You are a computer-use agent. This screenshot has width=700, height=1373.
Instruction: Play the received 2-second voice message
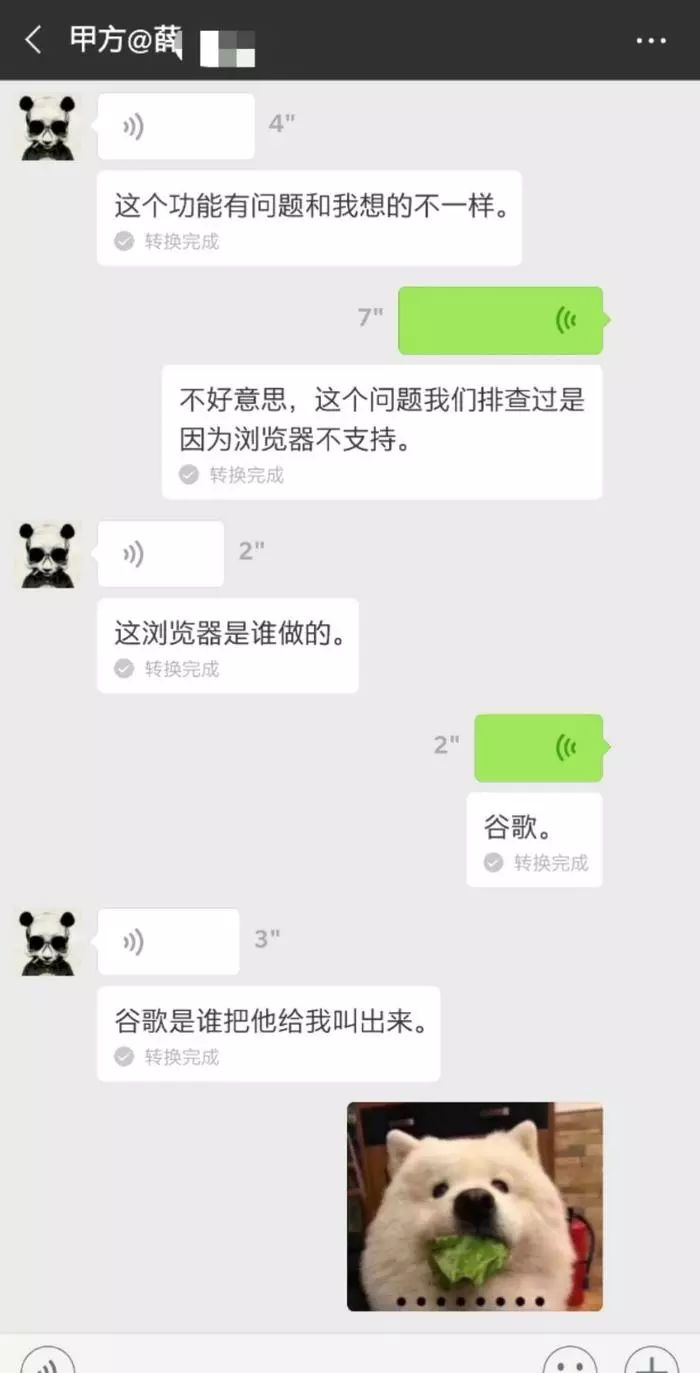(x=160, y=553)
